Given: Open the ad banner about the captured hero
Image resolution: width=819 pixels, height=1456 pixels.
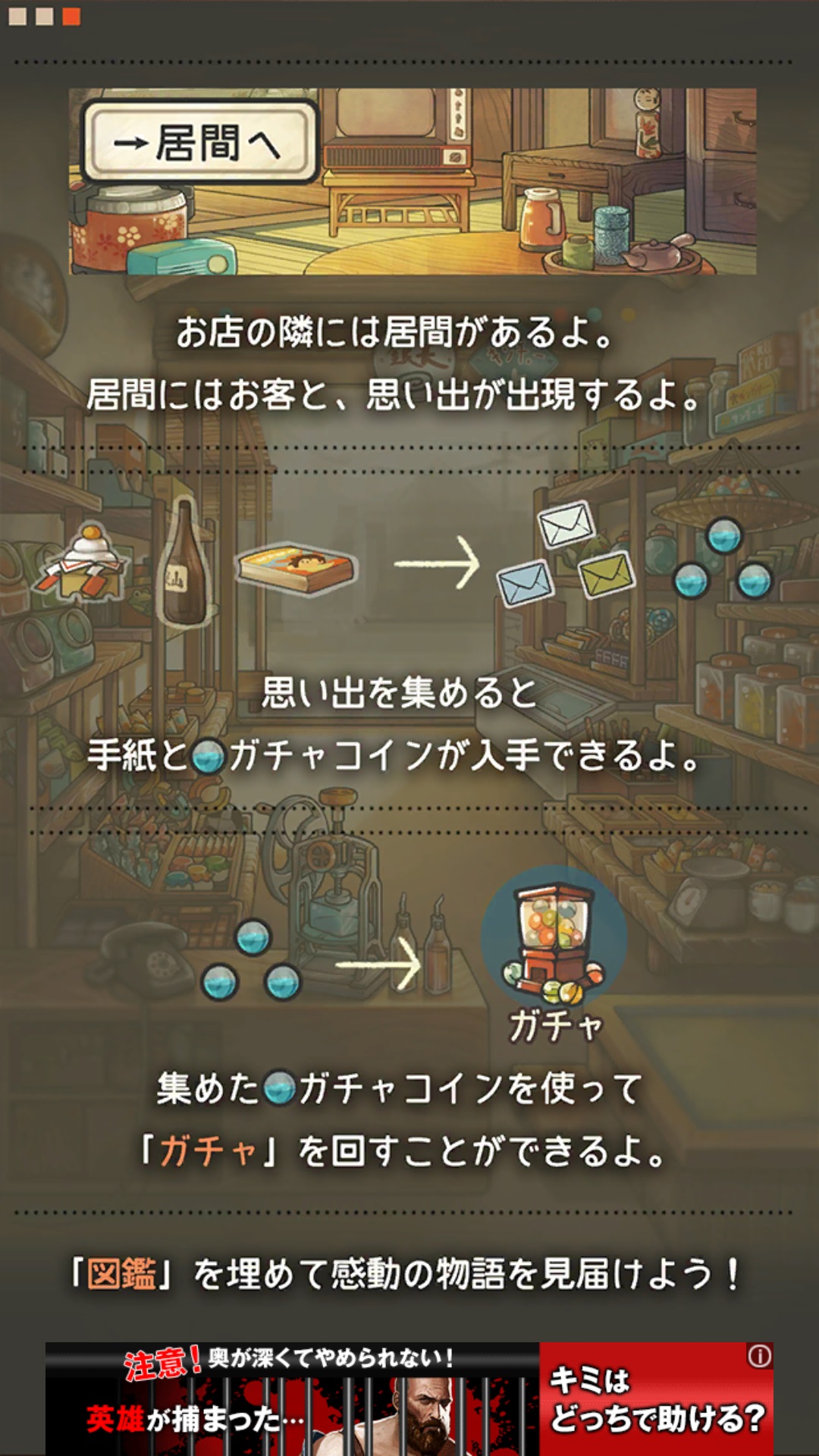Looking at the screenshot, I should (x=292, y=1399).
